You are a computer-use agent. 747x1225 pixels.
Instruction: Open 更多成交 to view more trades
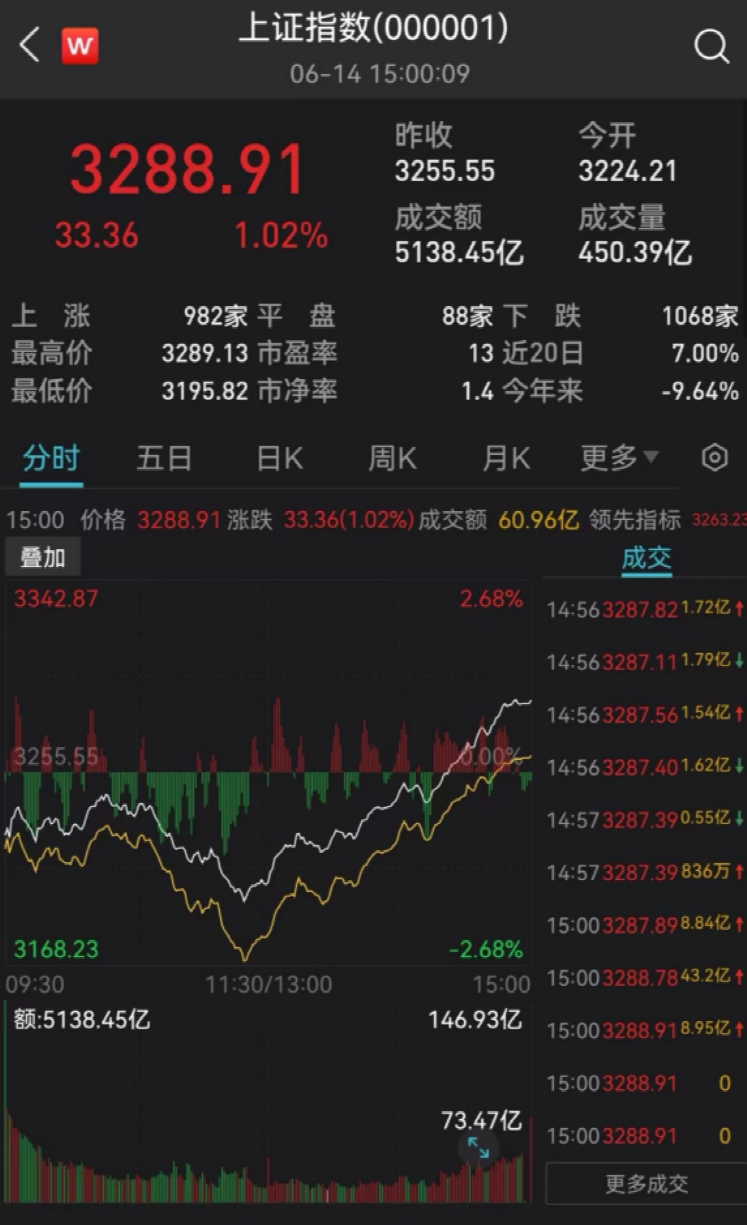click(646, 1185)
